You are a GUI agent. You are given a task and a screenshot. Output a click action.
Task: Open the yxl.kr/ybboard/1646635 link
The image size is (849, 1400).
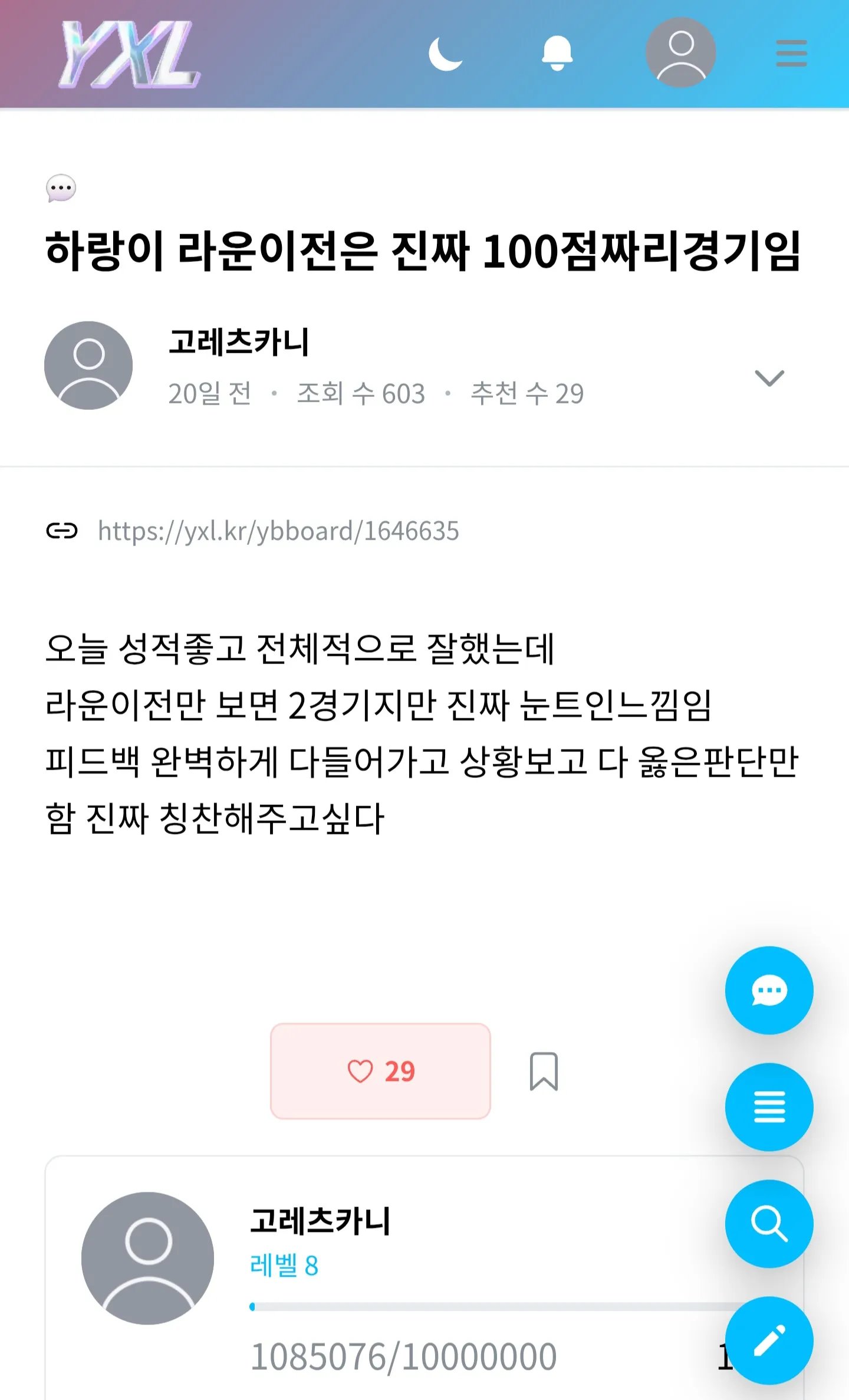(278, 531)
